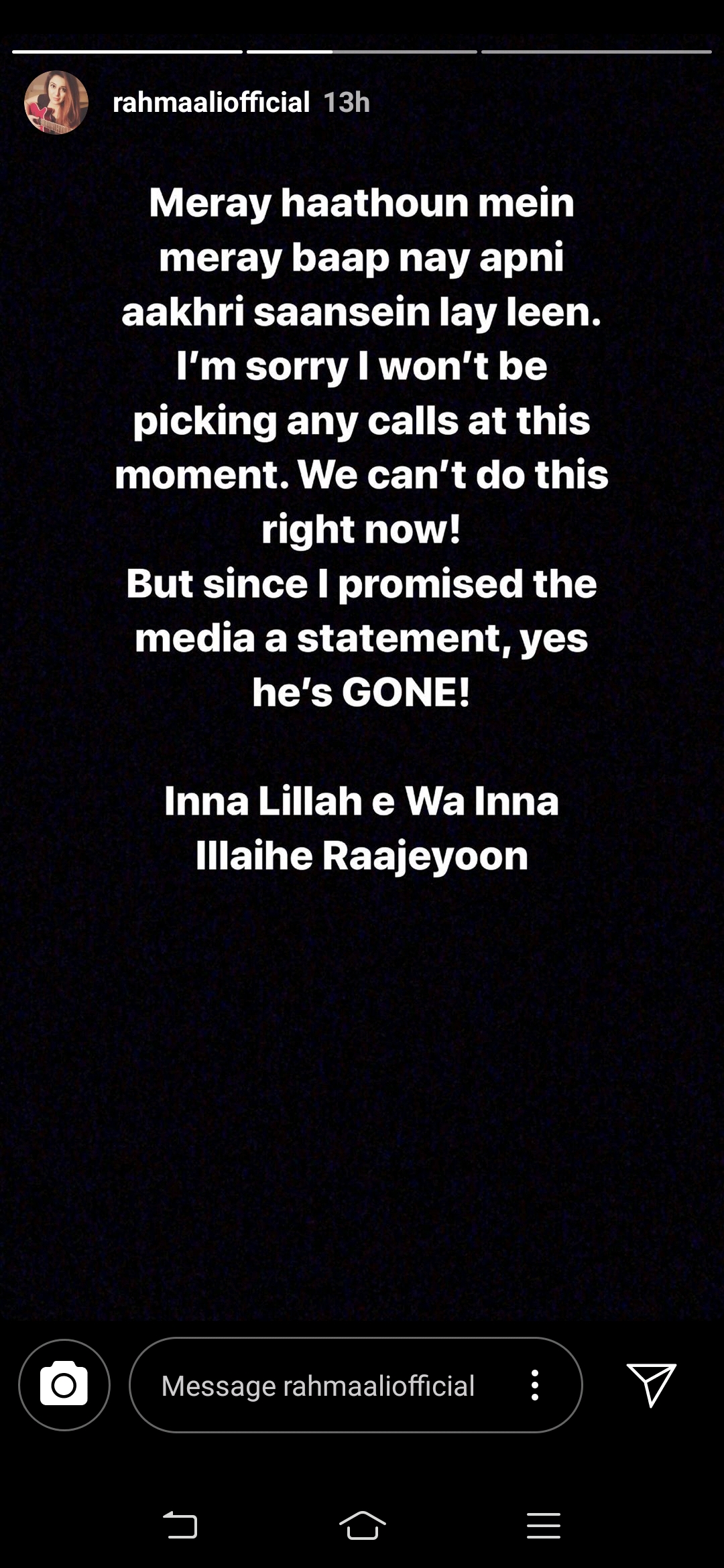Open the recent apps menu

(544, 1525)
